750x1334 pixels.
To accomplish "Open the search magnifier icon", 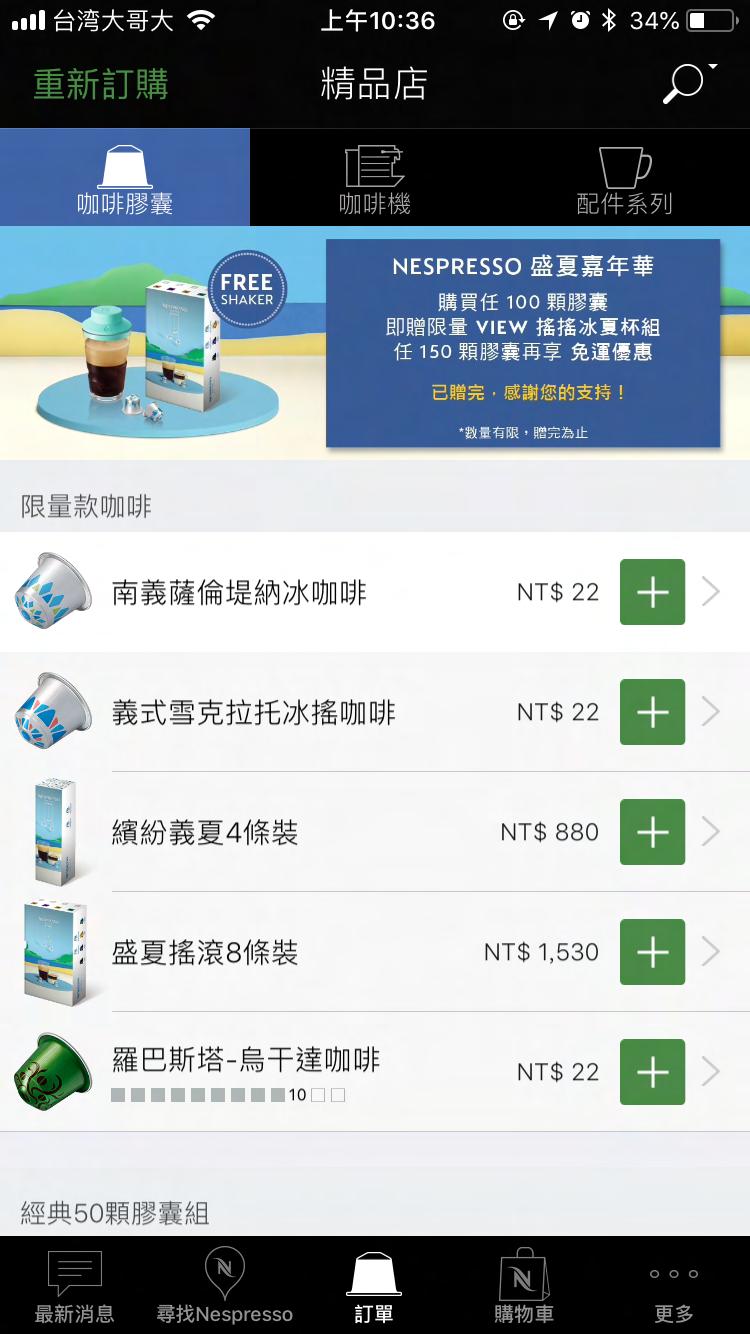I will tap(685, 84).
